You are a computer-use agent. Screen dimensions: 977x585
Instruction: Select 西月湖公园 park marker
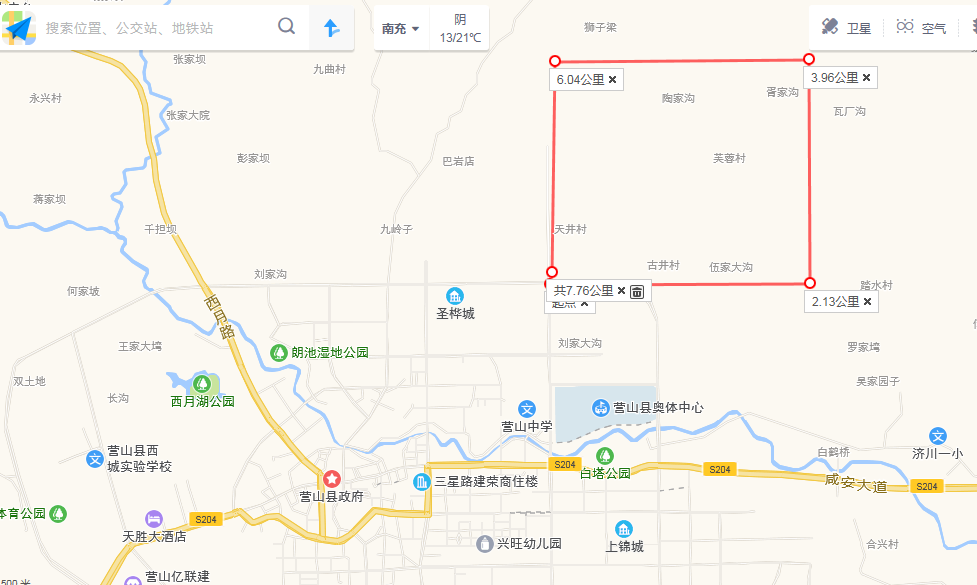202,384
